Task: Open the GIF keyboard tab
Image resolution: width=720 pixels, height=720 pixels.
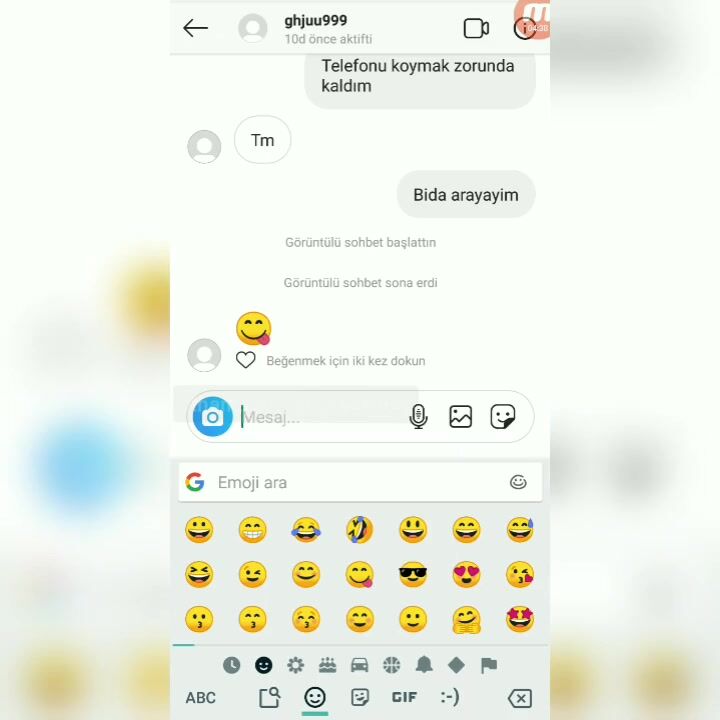Action: coord(404,698)
